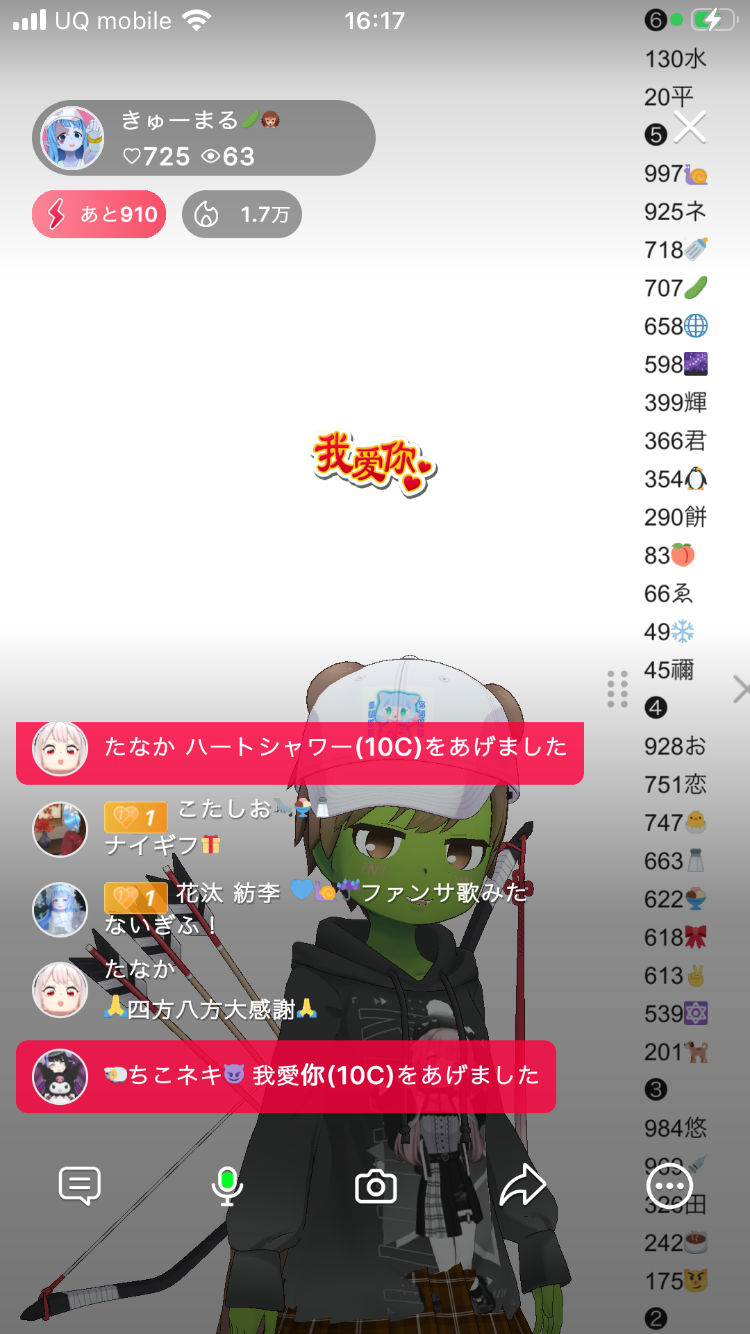
Task: Open こたしお's avatar in comments
Action: pos(60,828)
